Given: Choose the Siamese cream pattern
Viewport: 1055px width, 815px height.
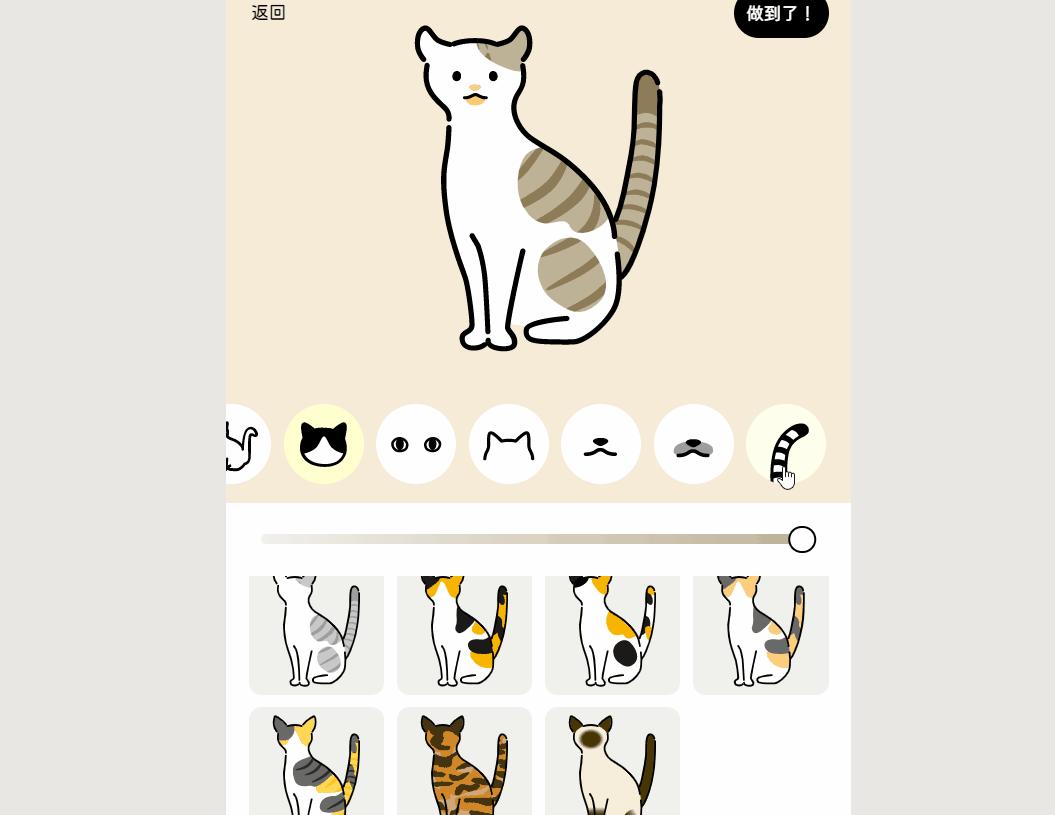Looking at the screenshot, I should [x=612, y=762].
